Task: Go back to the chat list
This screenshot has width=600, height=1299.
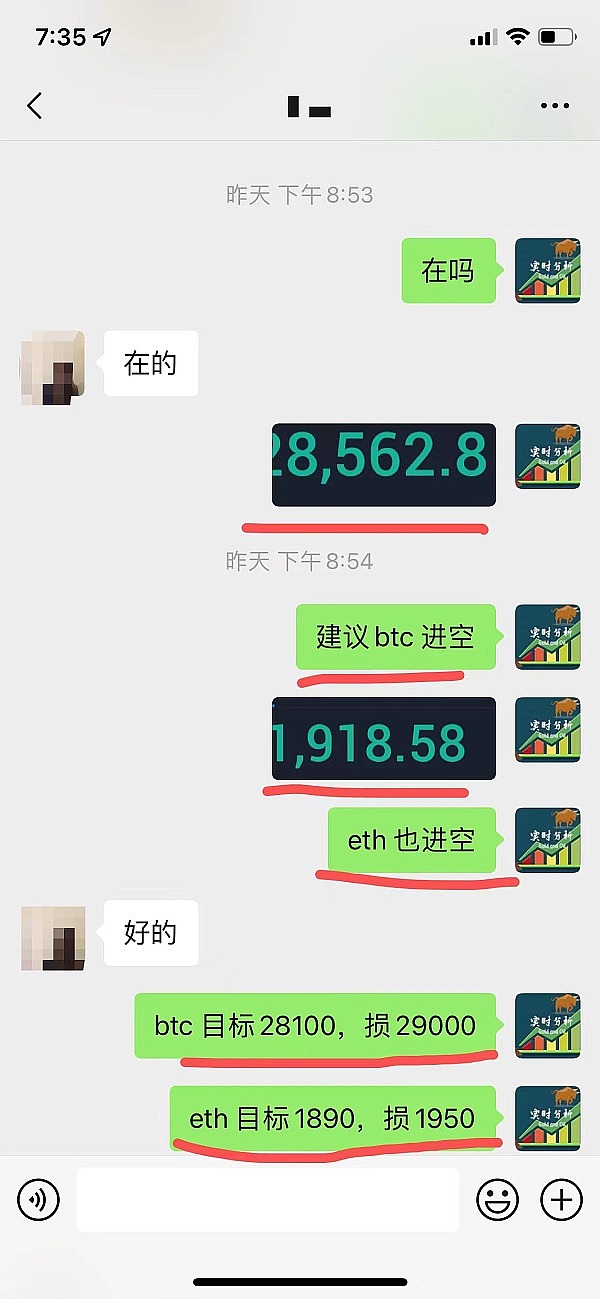Action: click(35, 105)
